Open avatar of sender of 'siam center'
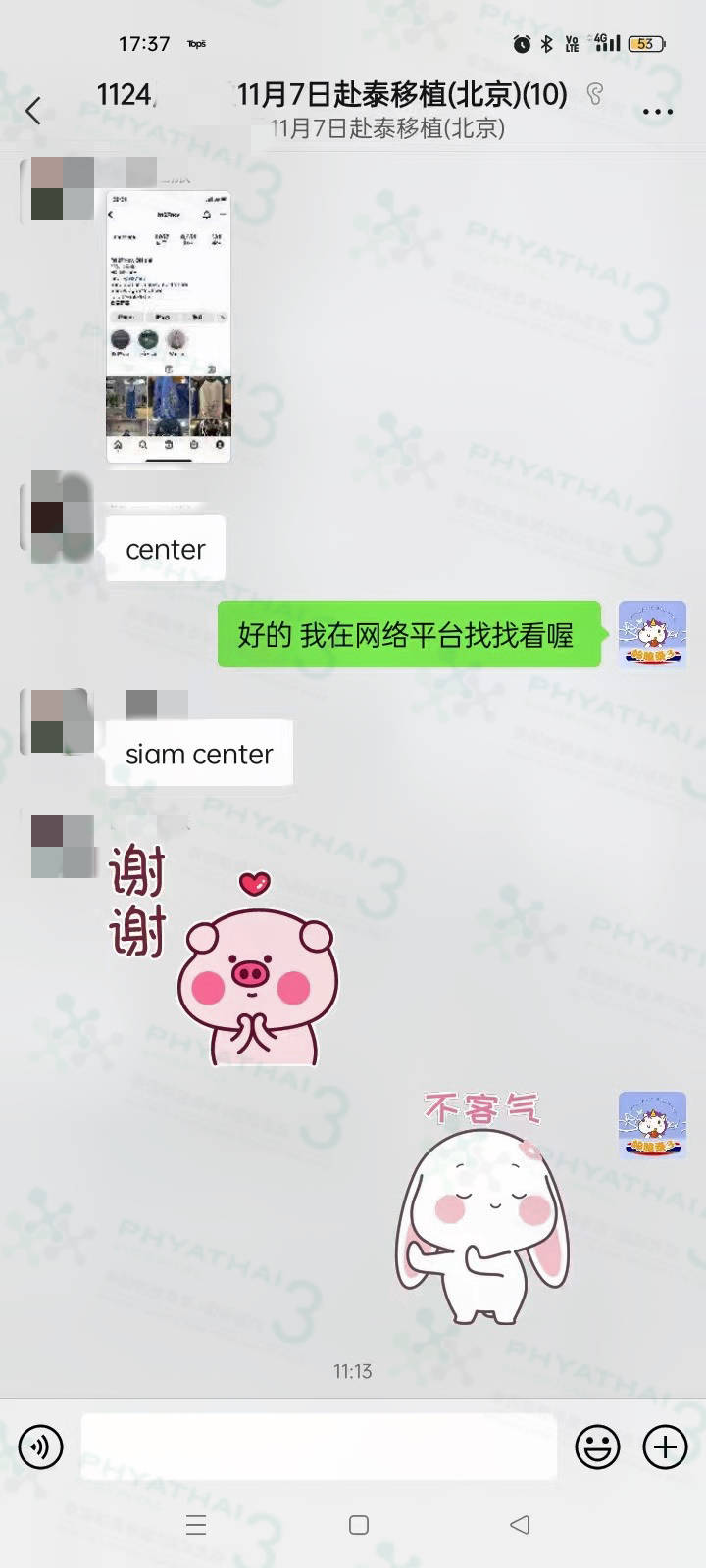The width and height of the screenshot is (706, 1568). click(x=61, y=721)
